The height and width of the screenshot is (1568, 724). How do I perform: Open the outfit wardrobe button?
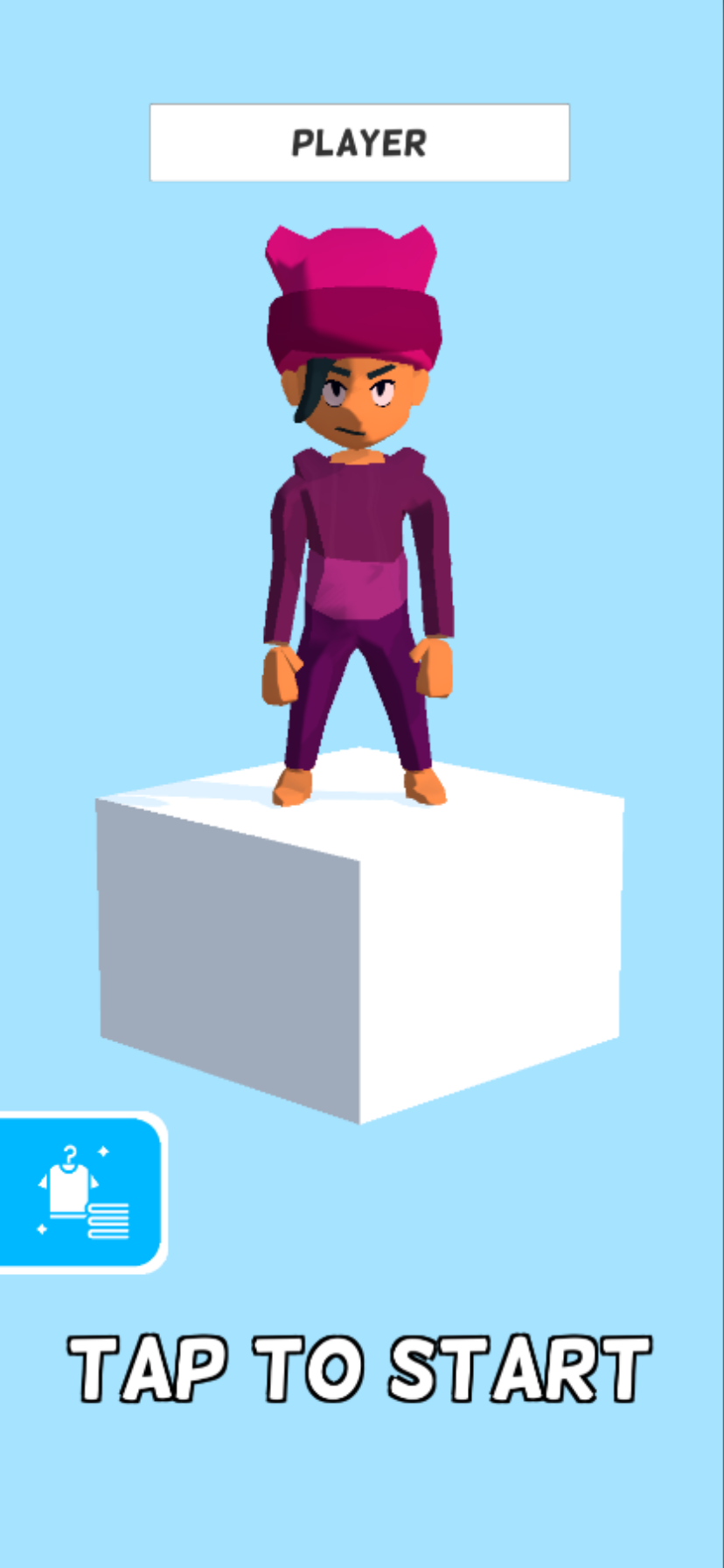click(x=82, y=1192)
